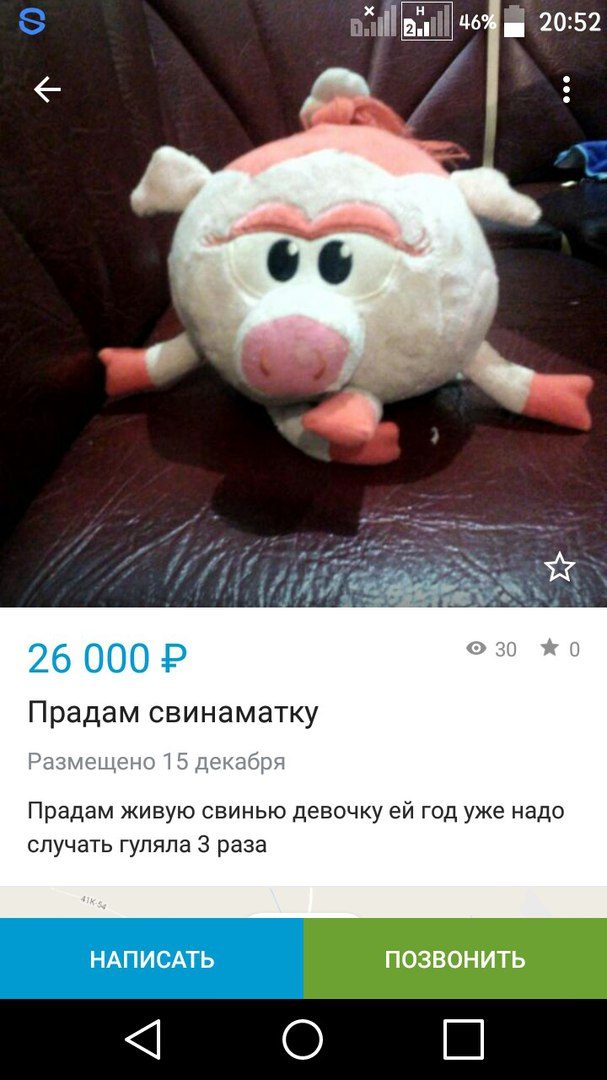Viewport: 607px width, 1080px height.
Task: Show recent apps with the square button
Action: [463, 1039]
